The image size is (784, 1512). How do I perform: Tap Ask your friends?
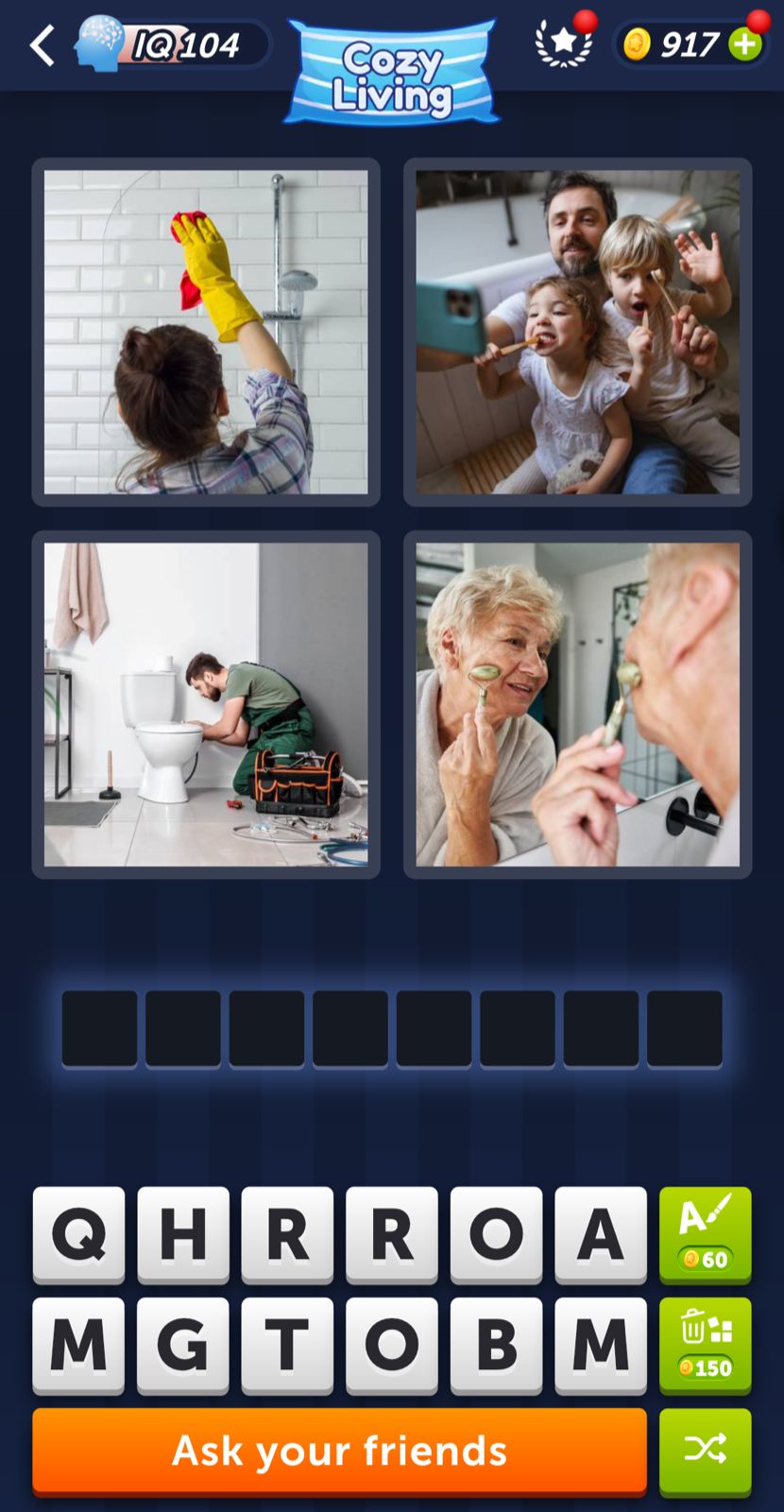(339, 1451)
